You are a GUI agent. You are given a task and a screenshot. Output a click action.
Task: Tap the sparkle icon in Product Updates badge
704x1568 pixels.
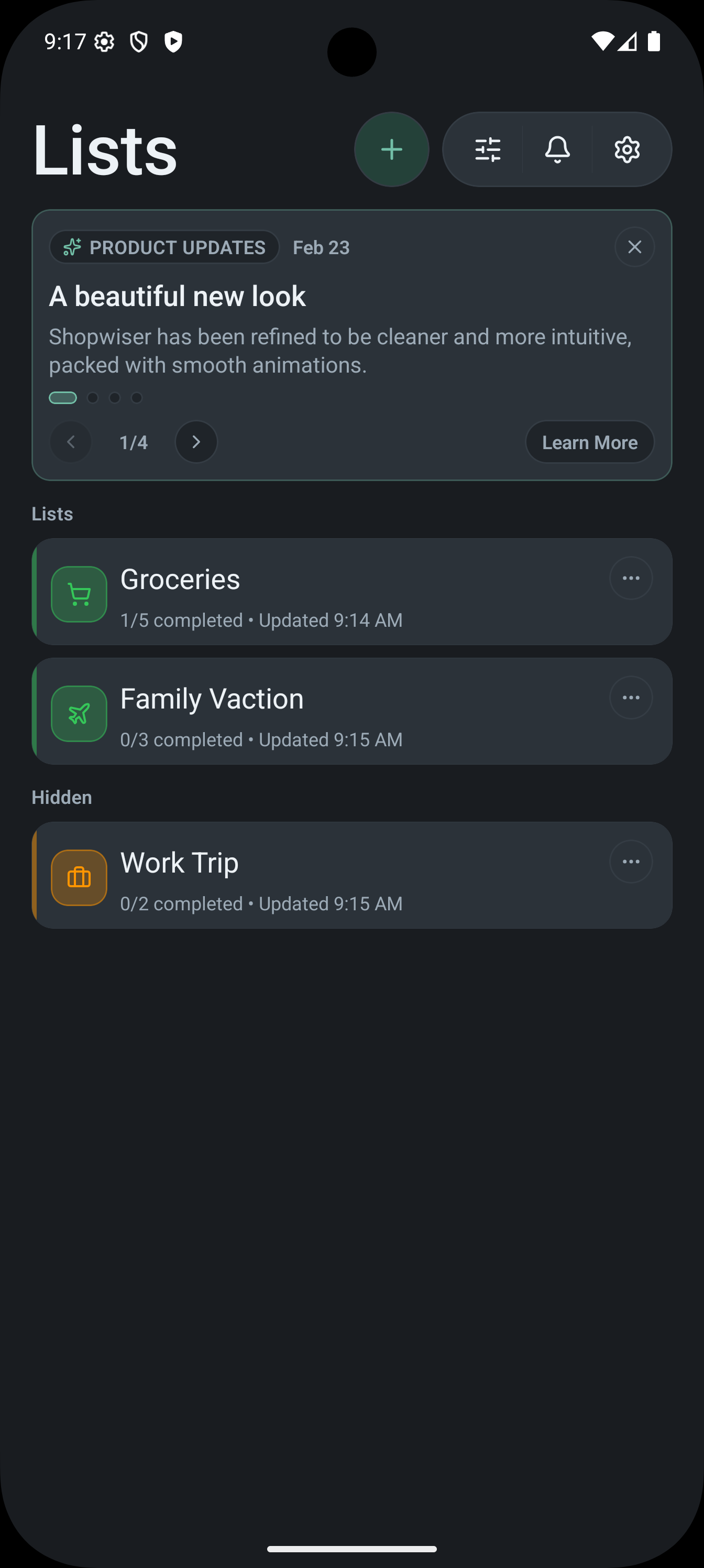tap(71, 247)
